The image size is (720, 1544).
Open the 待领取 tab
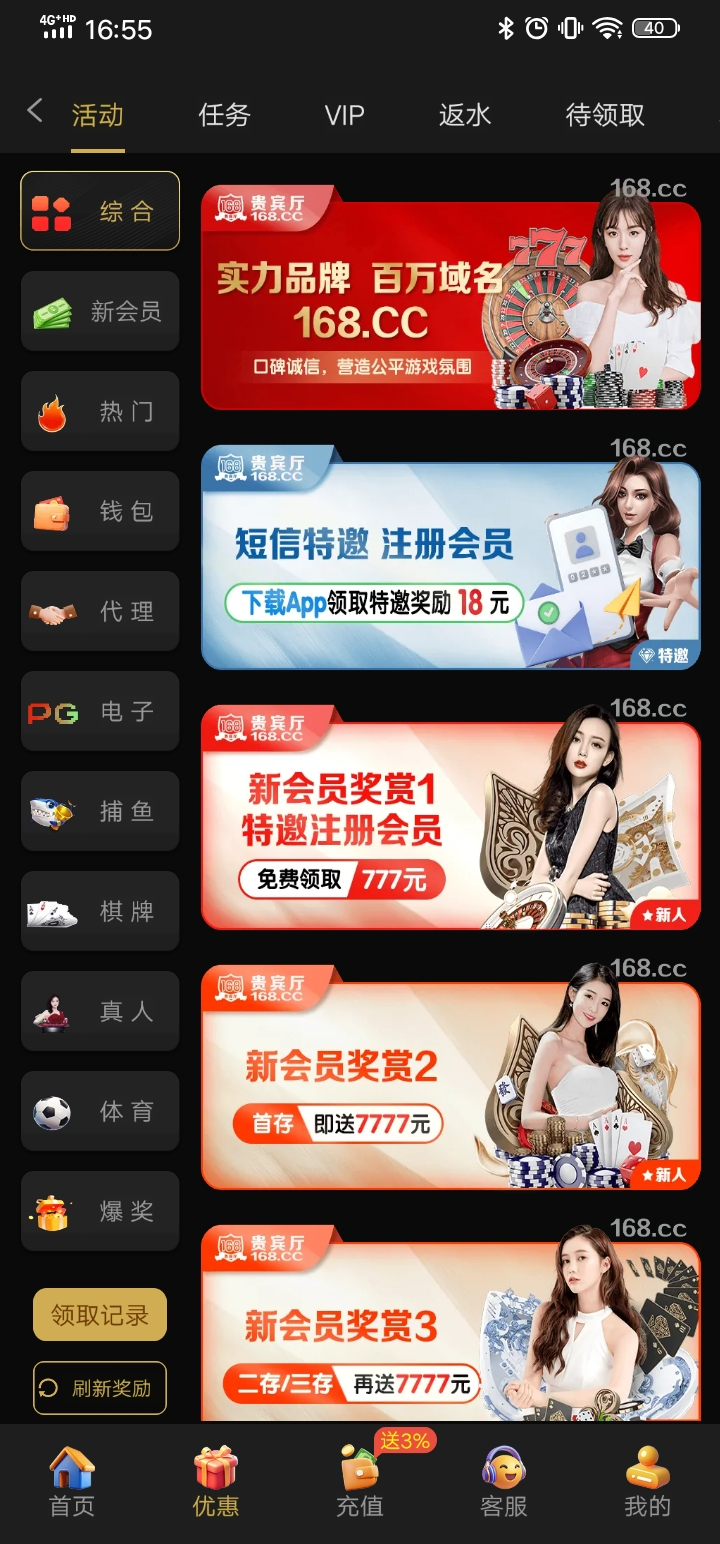click(605, 115)
